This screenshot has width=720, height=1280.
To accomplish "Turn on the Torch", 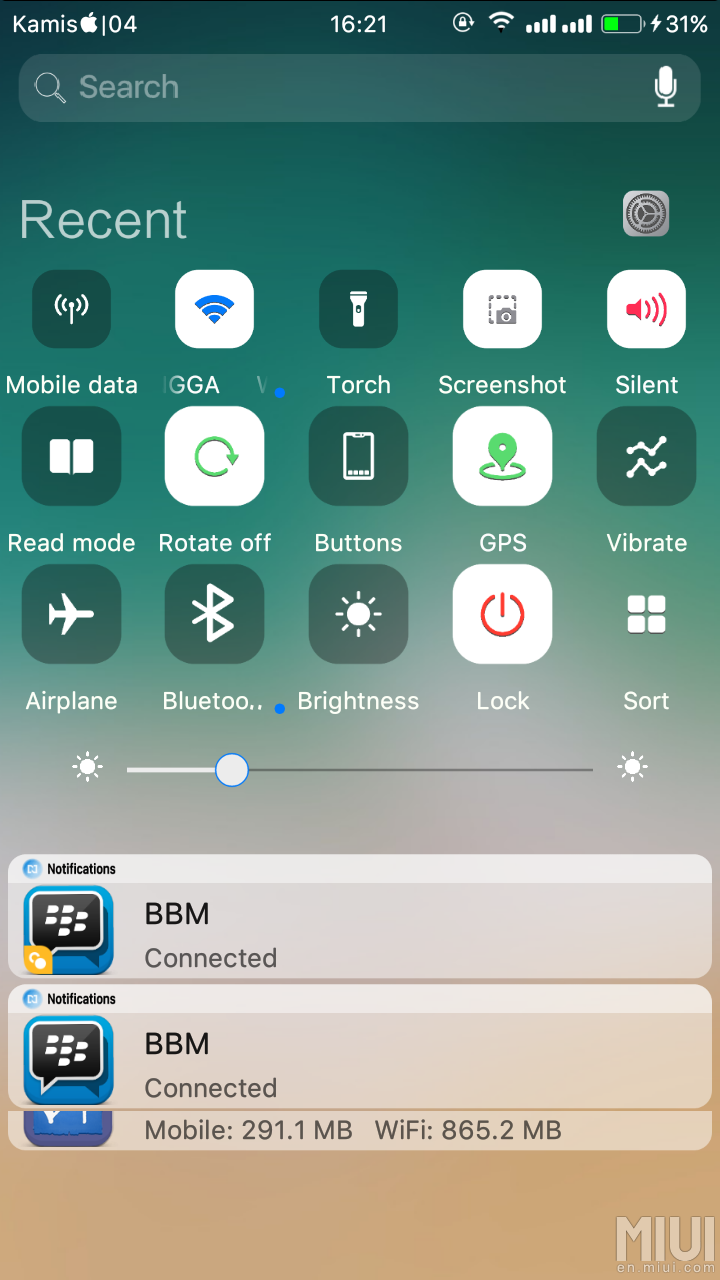I will coord(358,310).
